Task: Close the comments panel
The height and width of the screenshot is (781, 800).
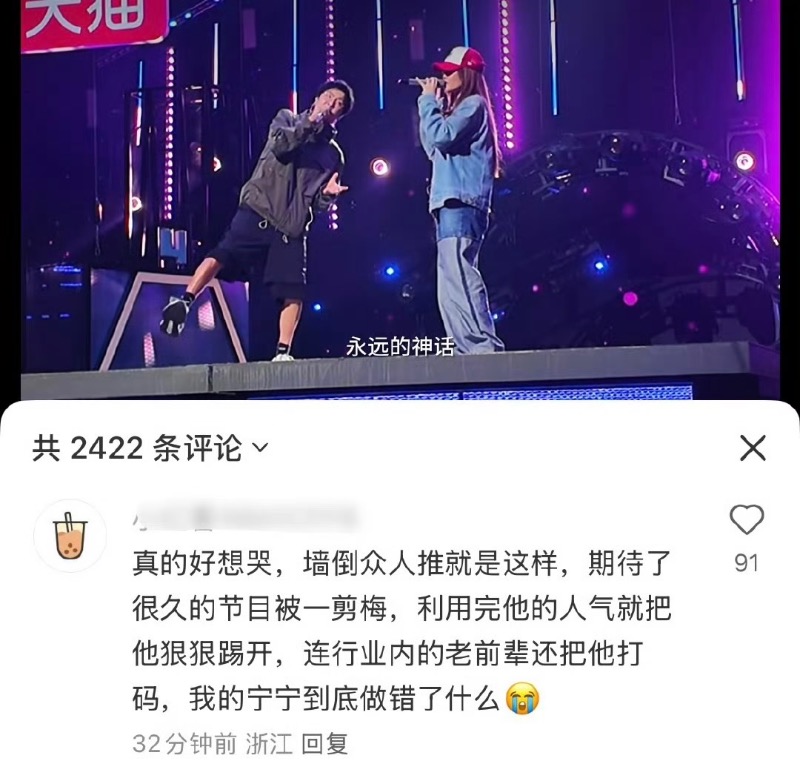Action: pos(752,448)
